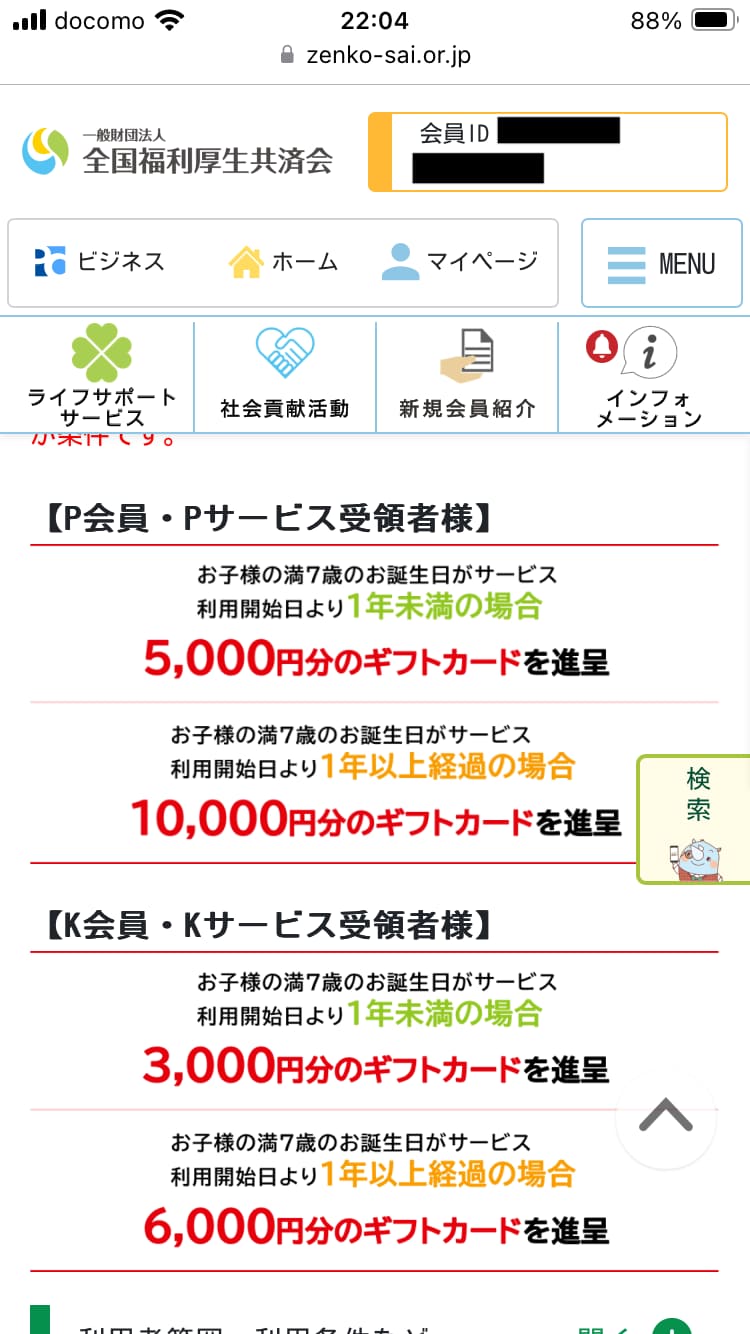
Task: Open the 会員ID account box
Action: tap(547, 152)
